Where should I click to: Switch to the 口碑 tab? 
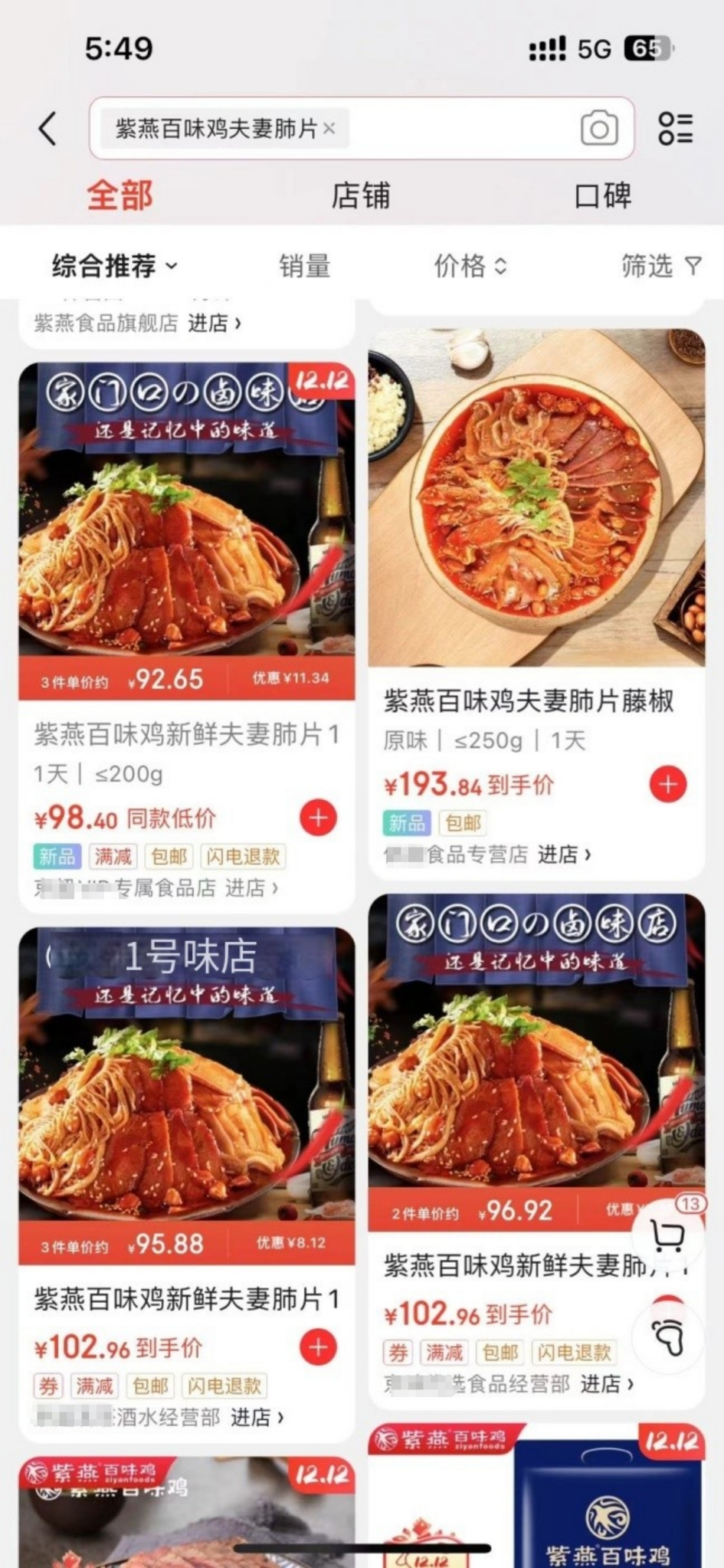pyautogui.click(x=603, y=196)
